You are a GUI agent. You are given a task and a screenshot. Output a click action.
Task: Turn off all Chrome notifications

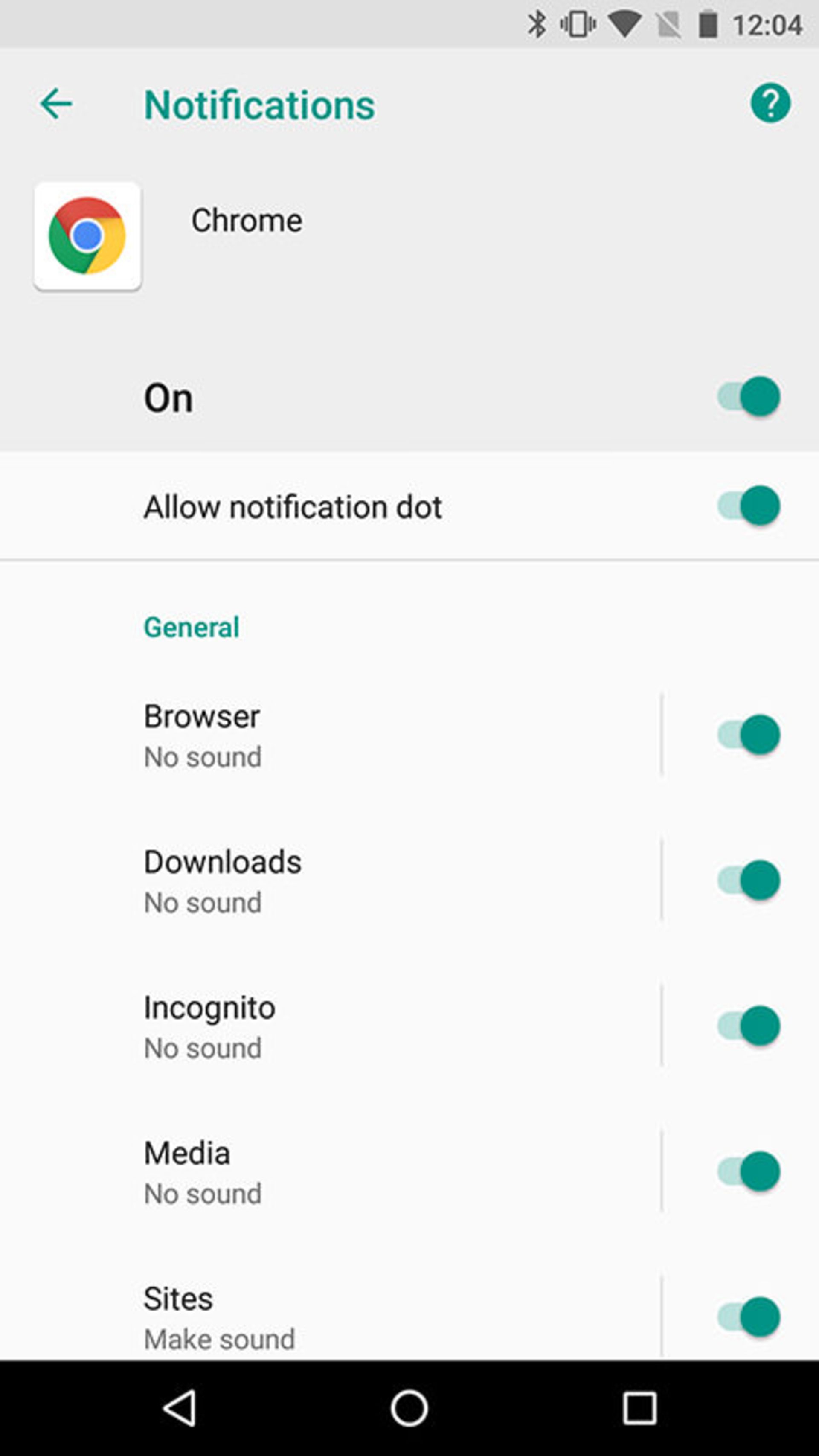(749, 397)
